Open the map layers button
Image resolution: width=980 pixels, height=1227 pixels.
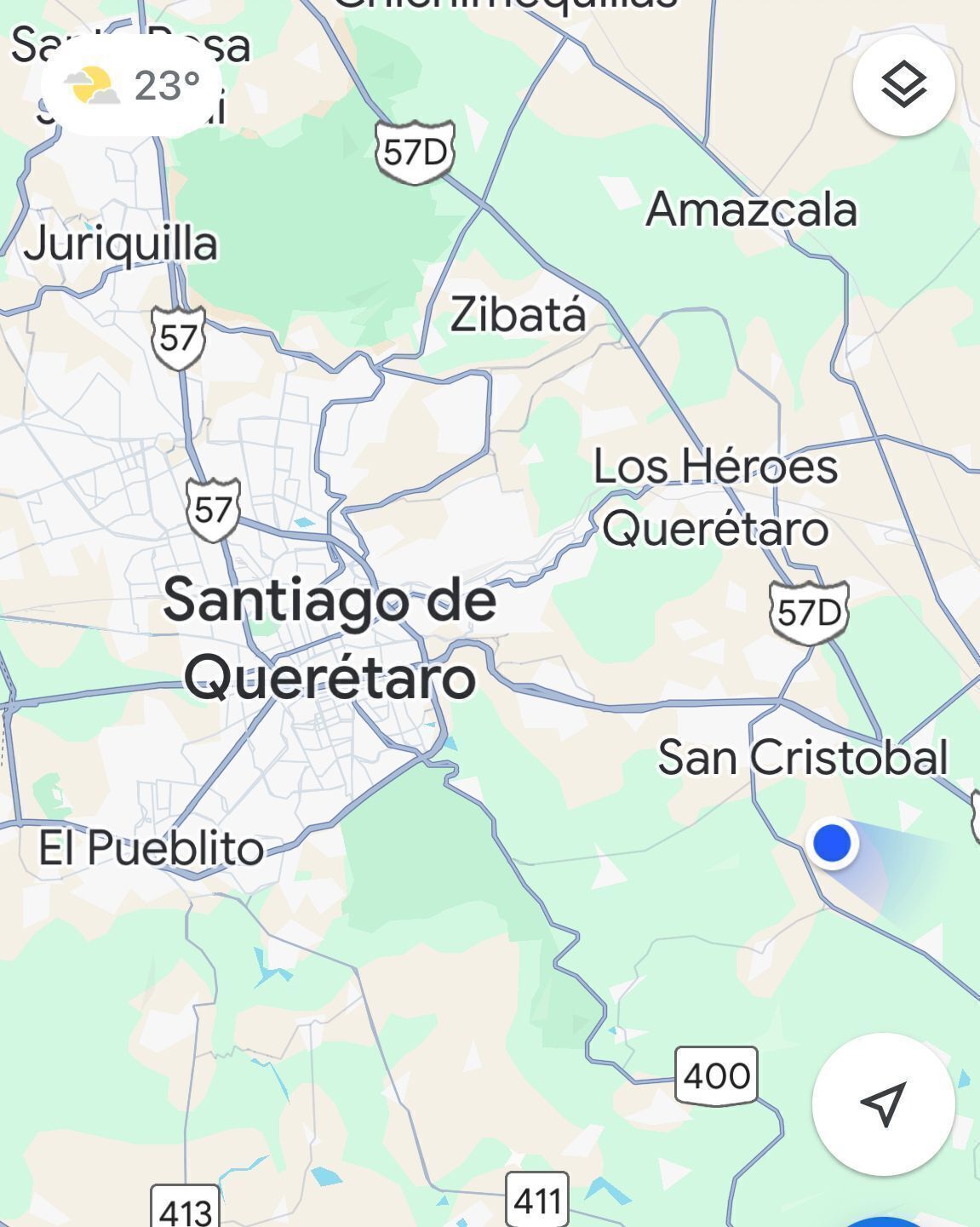pos(903,85)
